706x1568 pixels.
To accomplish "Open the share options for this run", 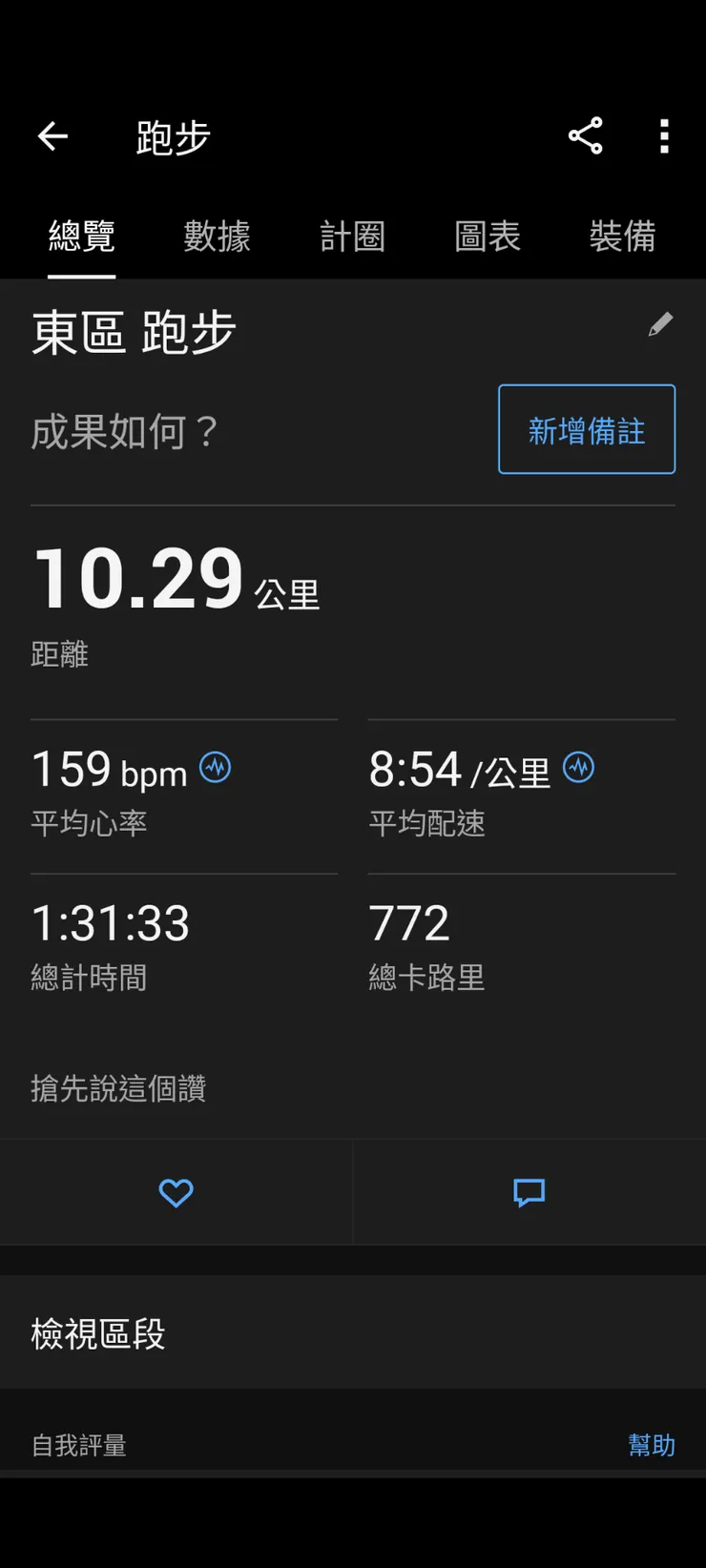I will point(585,136).
